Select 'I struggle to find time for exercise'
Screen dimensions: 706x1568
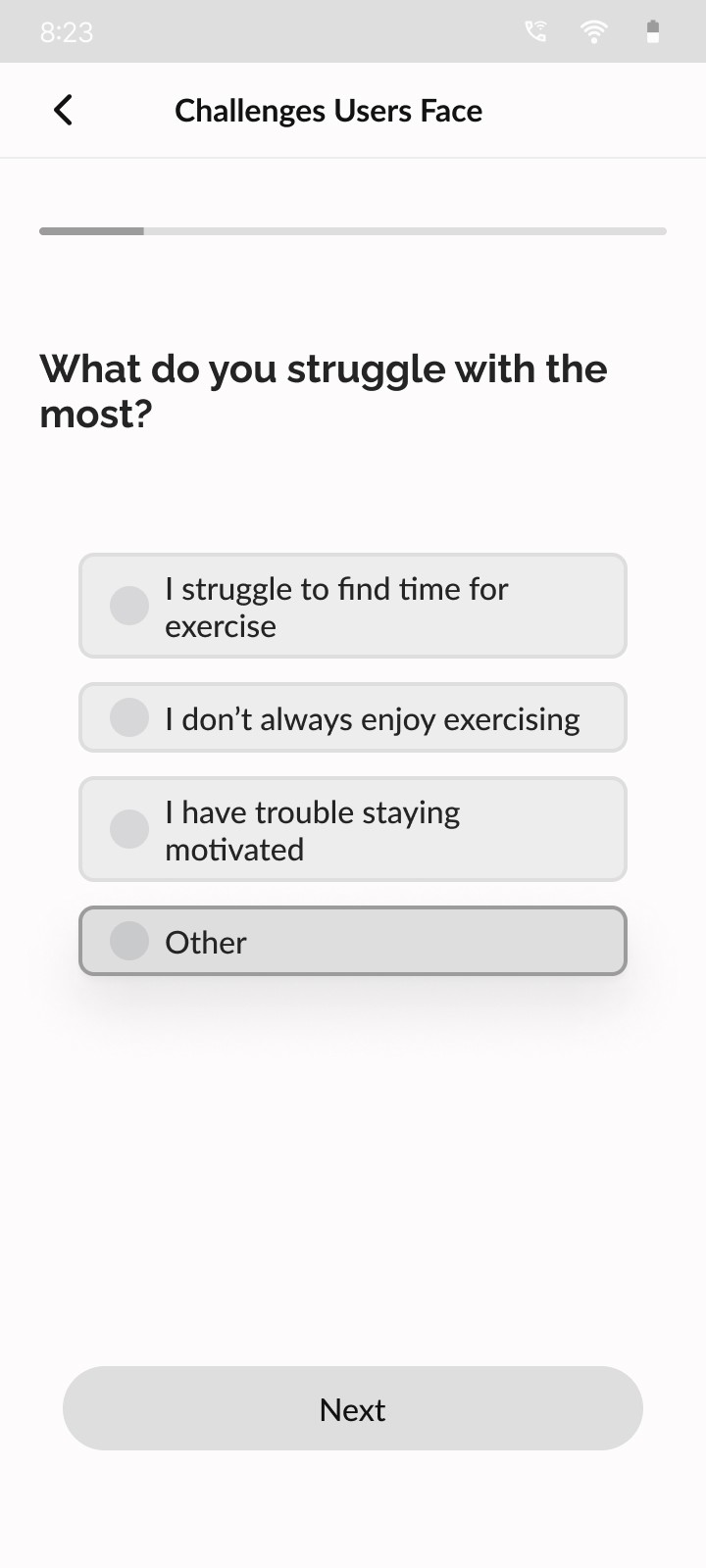point(353,606)
